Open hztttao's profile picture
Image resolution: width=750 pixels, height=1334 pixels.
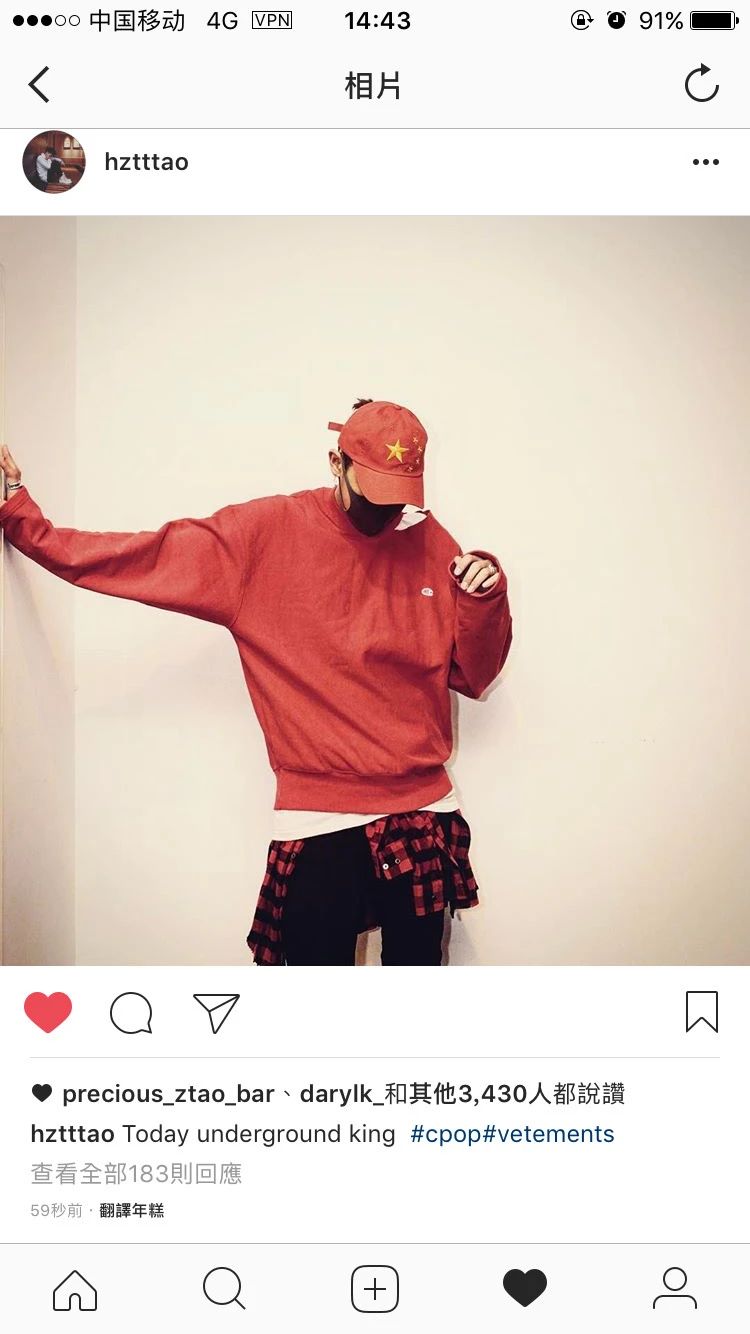[54, 162]
